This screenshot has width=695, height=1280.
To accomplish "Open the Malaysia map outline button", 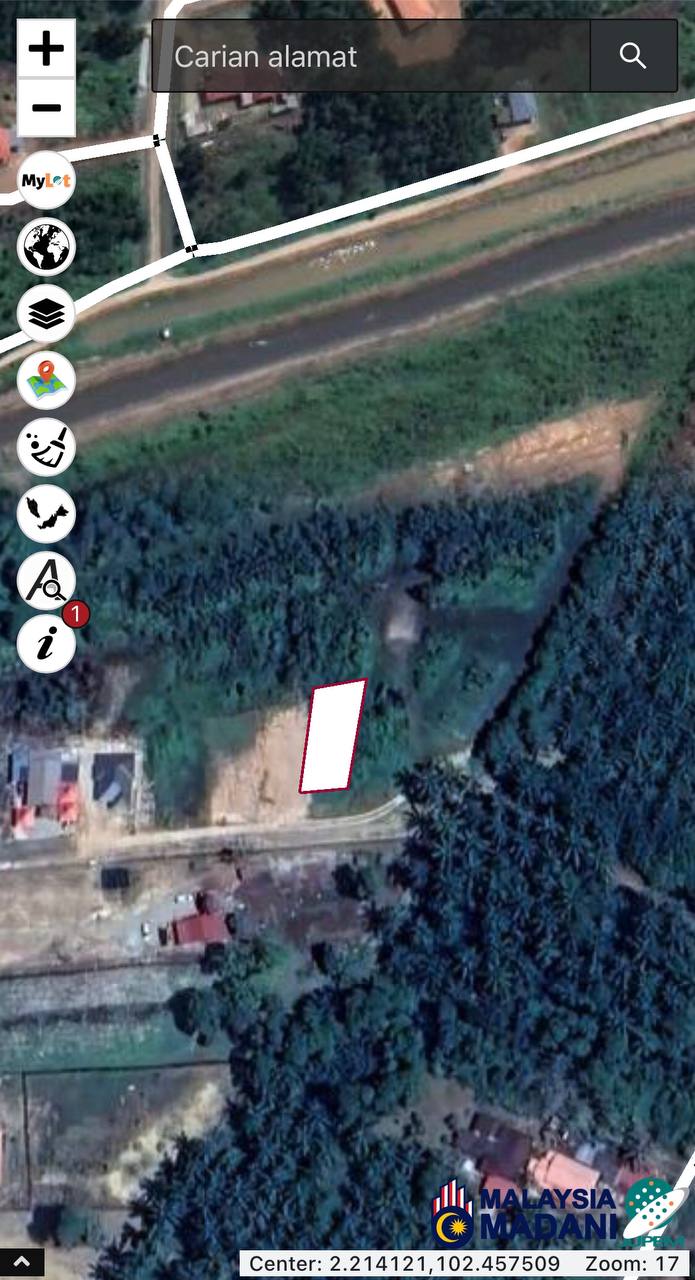I will coord(46,513).
